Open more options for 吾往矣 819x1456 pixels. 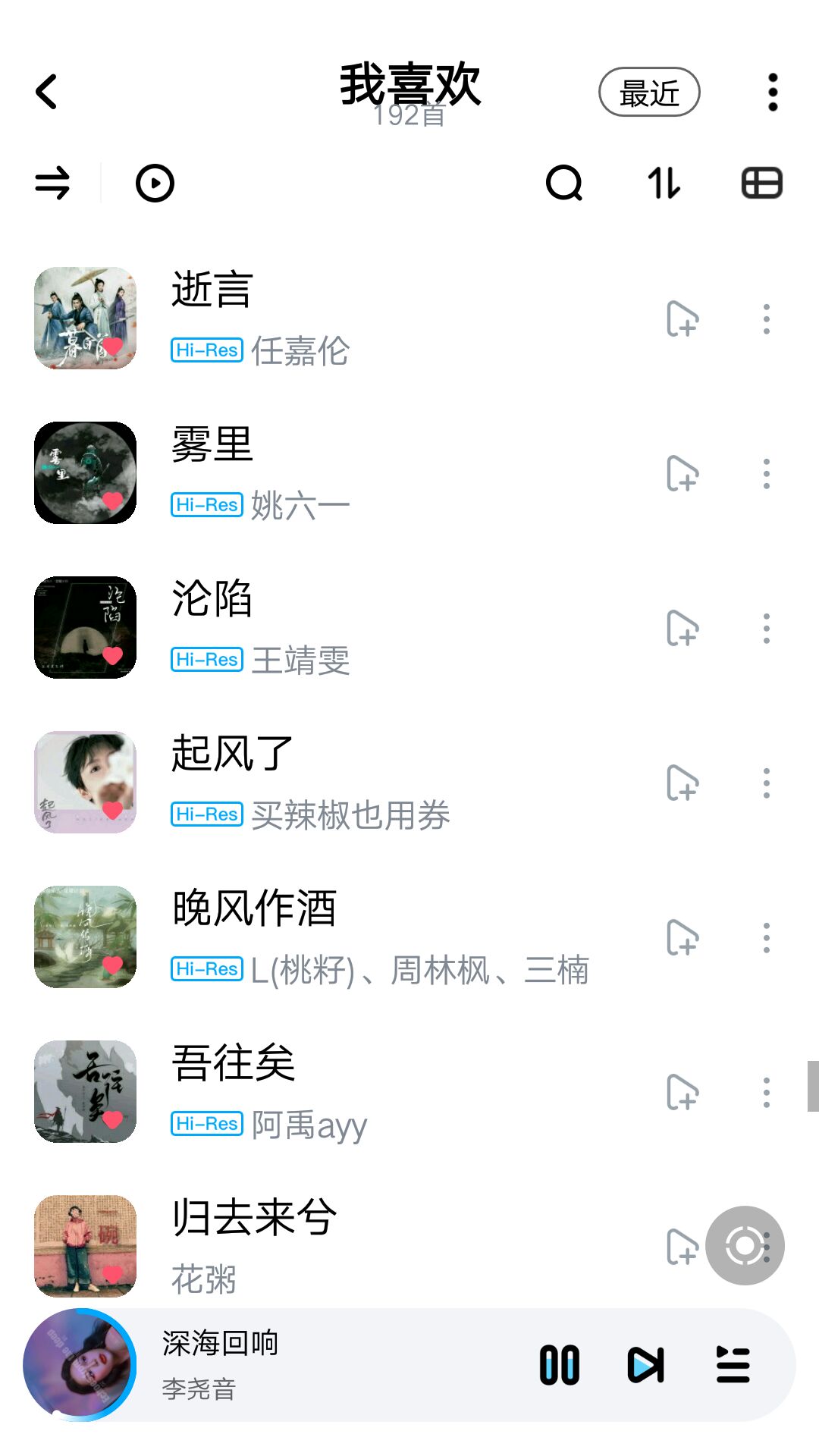(767, 1093)
